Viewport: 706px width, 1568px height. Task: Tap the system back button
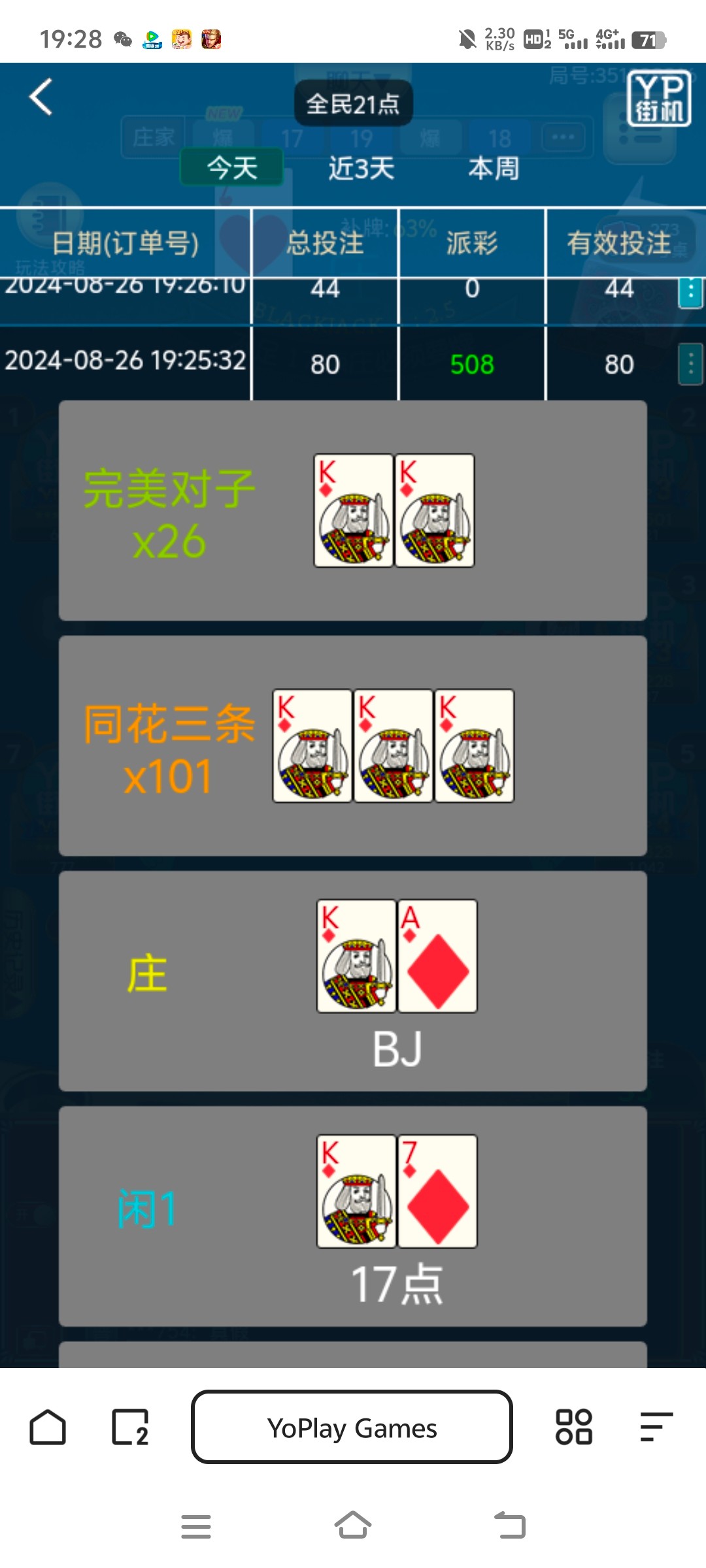510,1526
